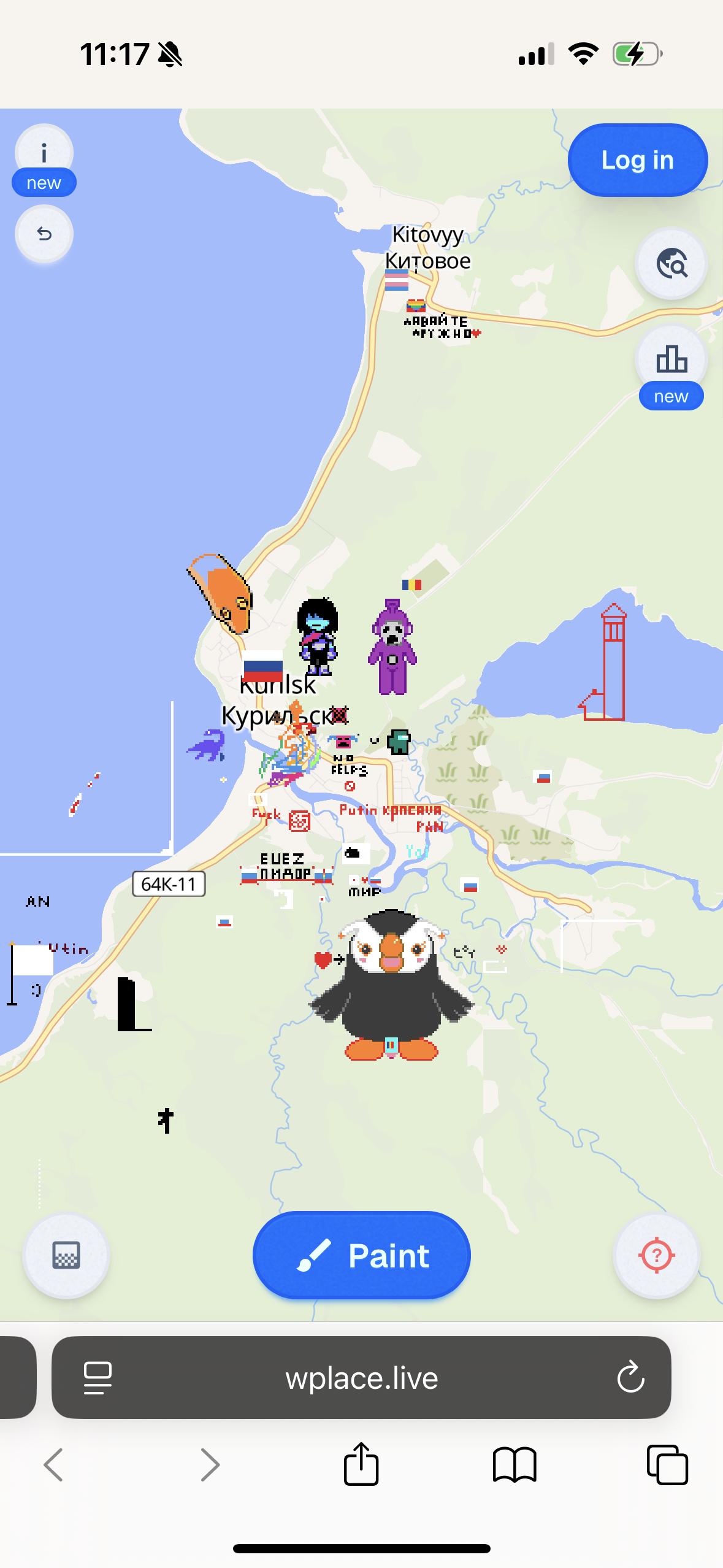Share this page from Safari toolbar
This screenshot has width=723, height=1568.
point(361,1464)
